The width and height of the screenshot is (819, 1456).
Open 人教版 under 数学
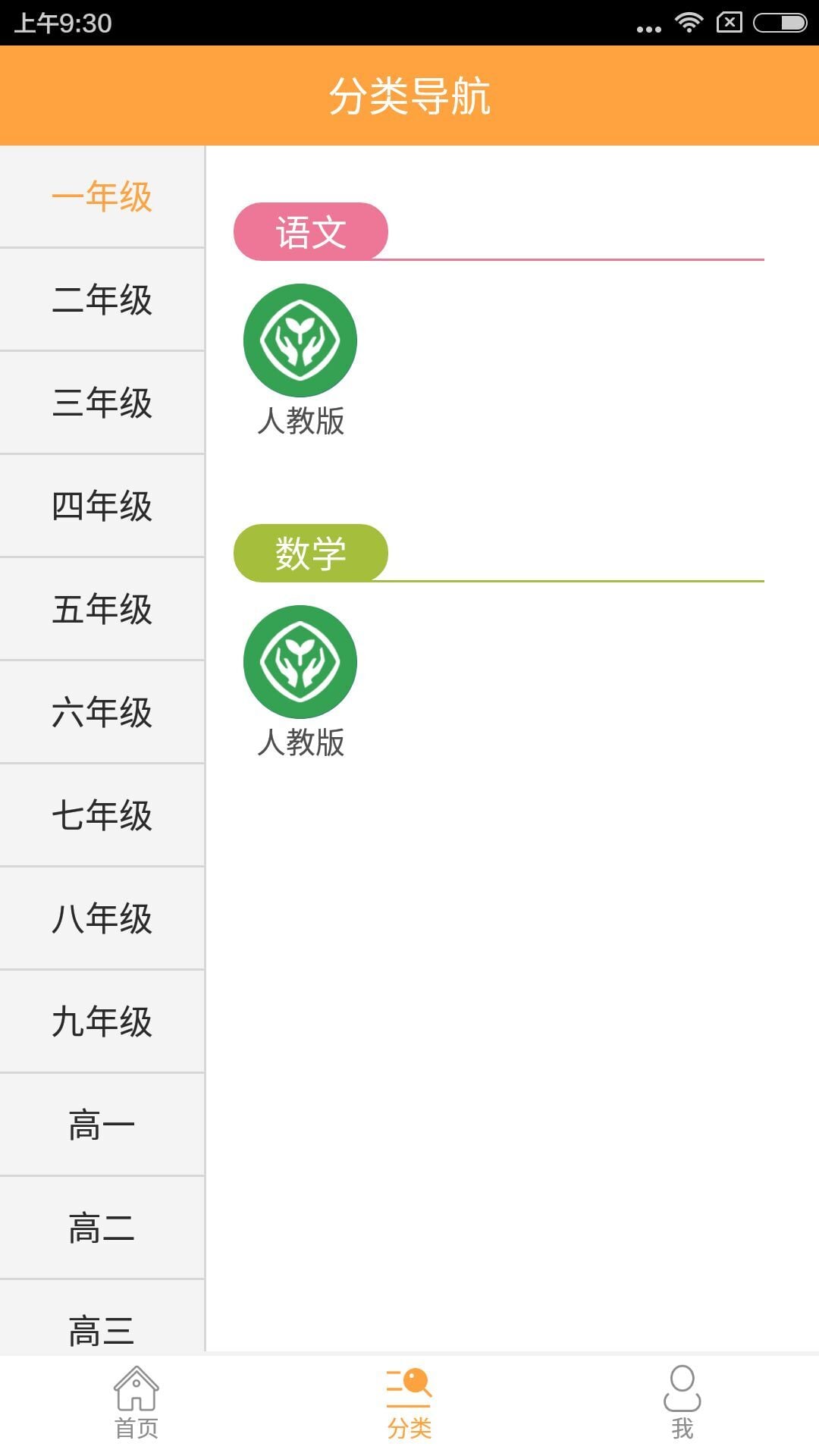point(300,682)
